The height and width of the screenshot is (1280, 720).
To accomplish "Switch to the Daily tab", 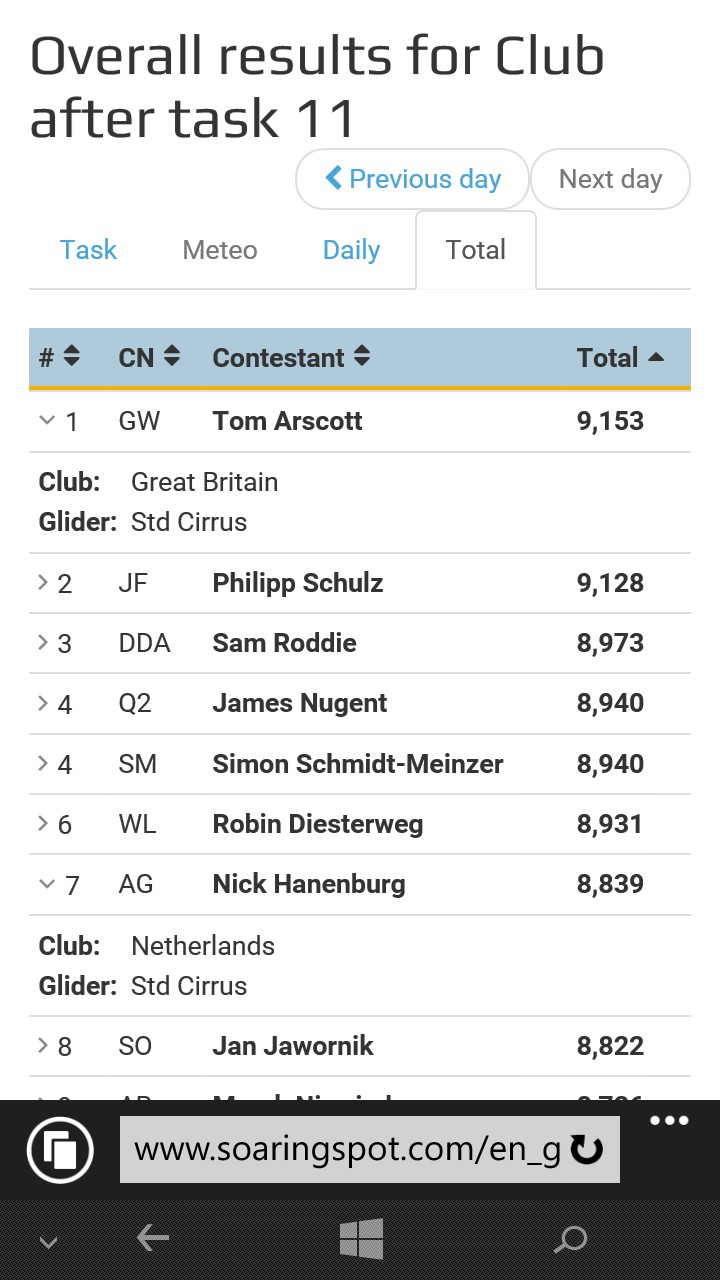I will point(351,250).
